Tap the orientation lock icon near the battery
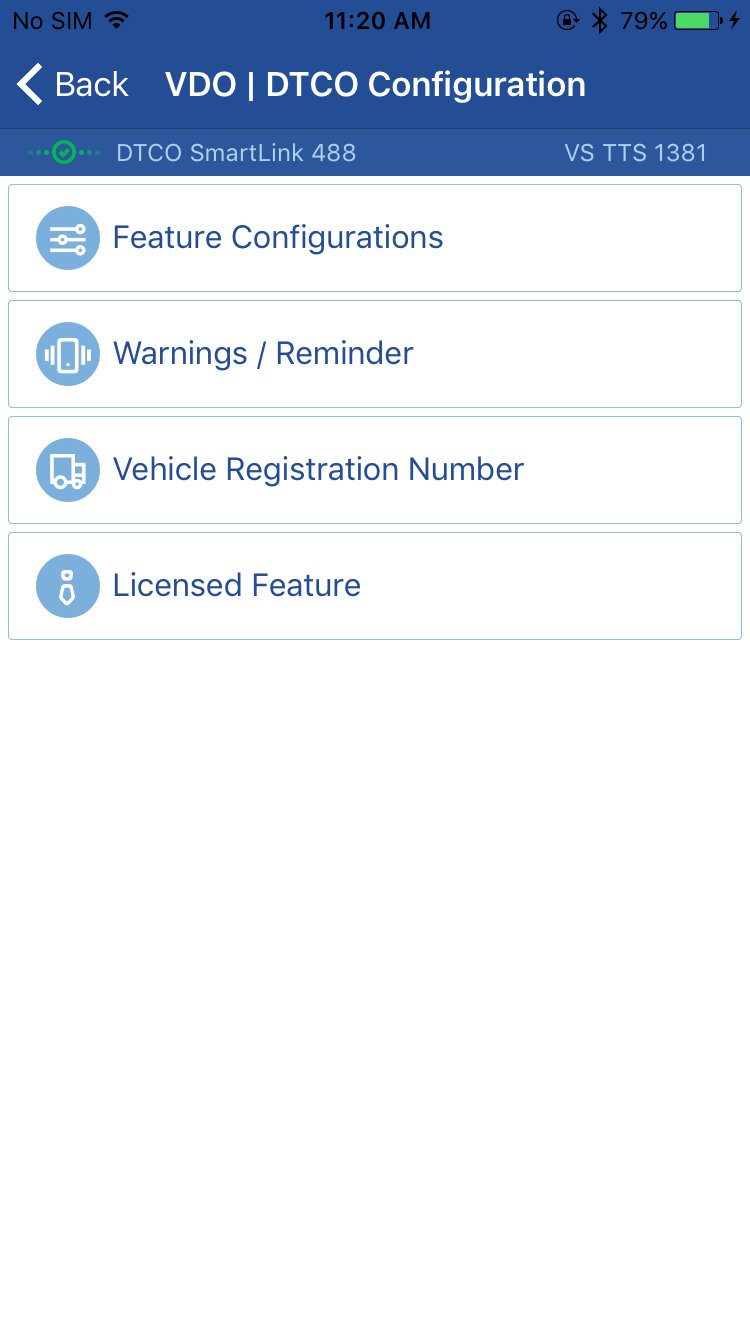 [x=565, y=20]
